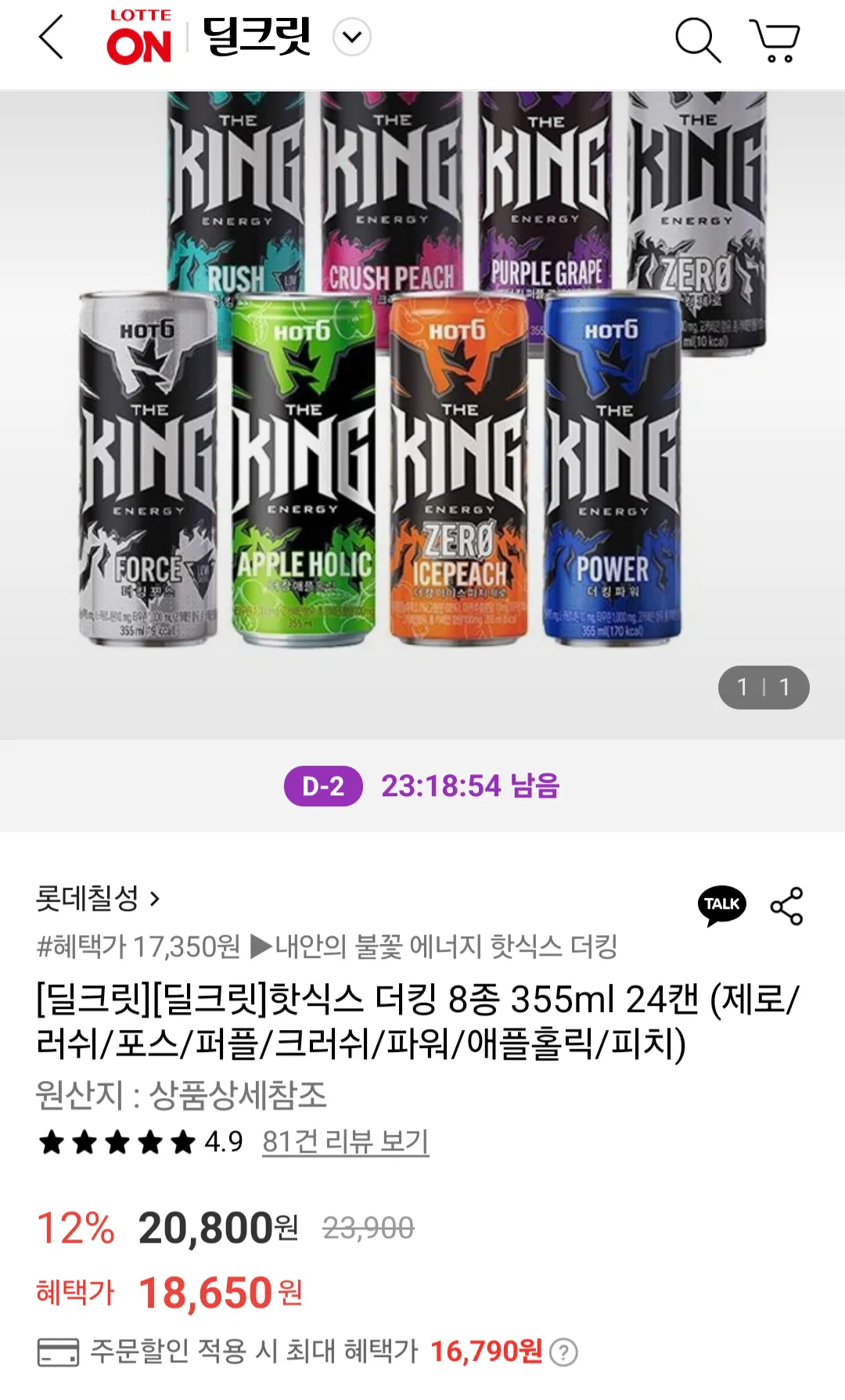Open the Lotte ON home logo
The height and width of the screenshot is (1400, 845).
tap(139, 38)
